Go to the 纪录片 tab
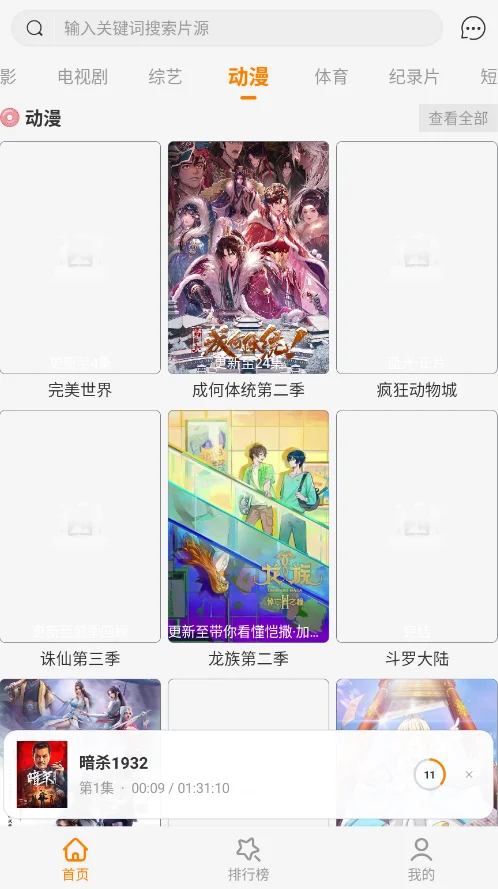Screen dimensions: 498x889 point(414,77)
